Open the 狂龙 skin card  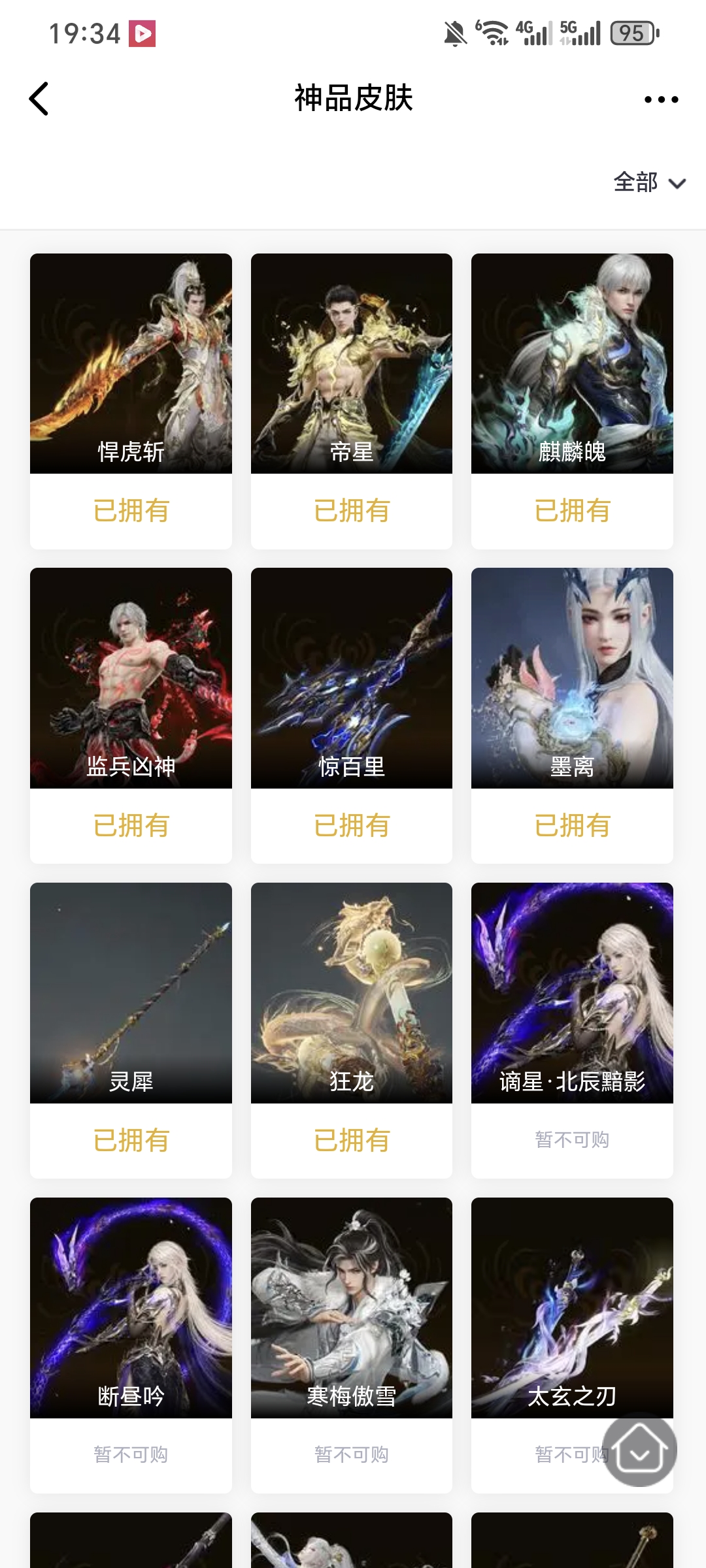click(352, 993)
